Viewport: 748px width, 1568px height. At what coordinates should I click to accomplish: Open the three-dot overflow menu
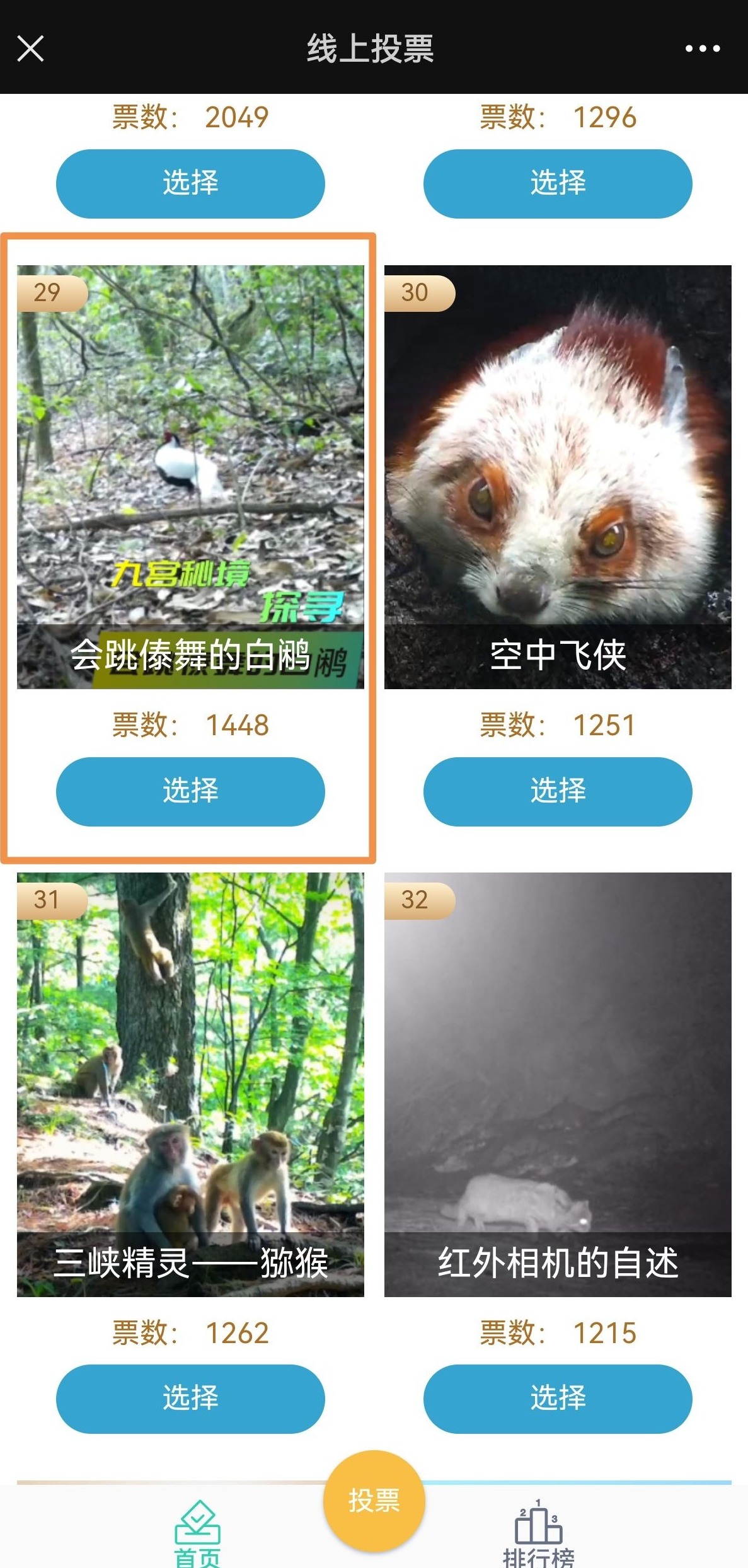point(702,49)
